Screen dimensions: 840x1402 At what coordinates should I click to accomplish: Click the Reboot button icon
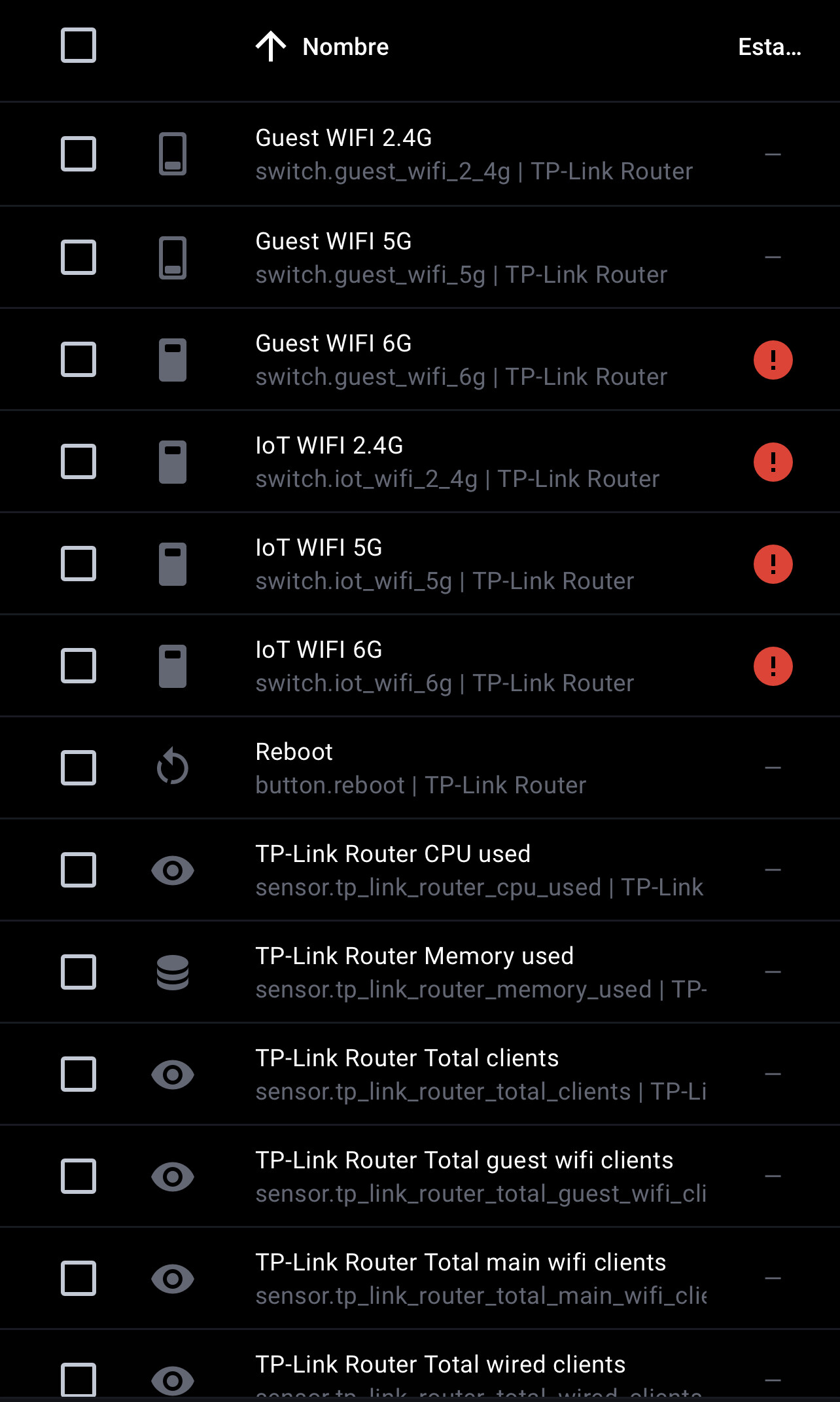(173, 767)
